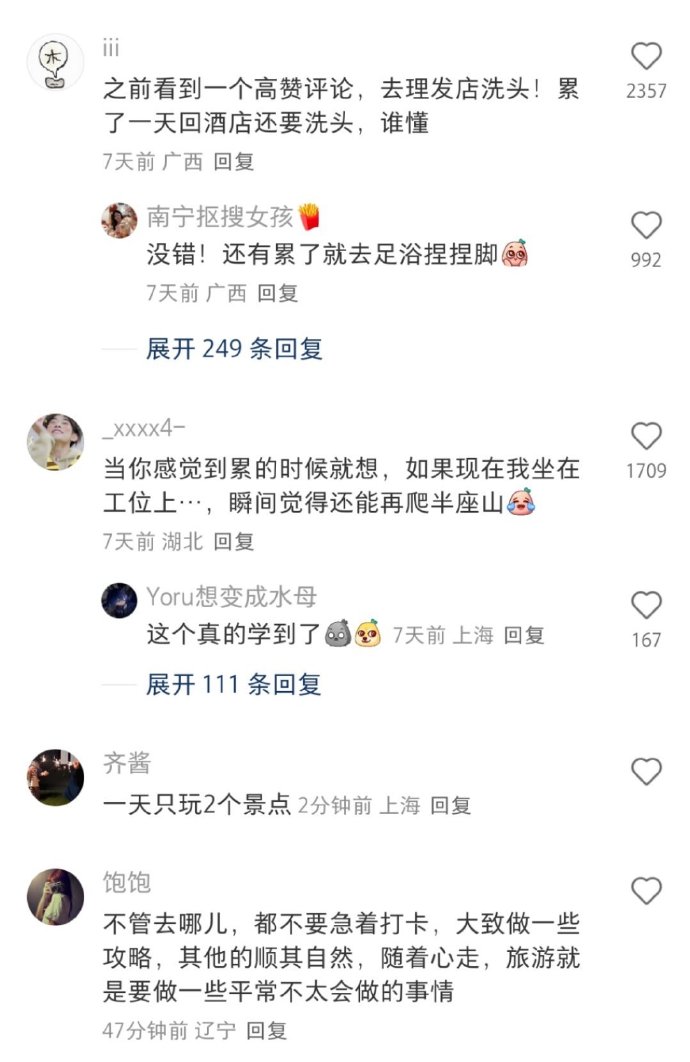Open 南宁抠搜女孩's profile avatar

pyautogui.click(x=119, y=219)
